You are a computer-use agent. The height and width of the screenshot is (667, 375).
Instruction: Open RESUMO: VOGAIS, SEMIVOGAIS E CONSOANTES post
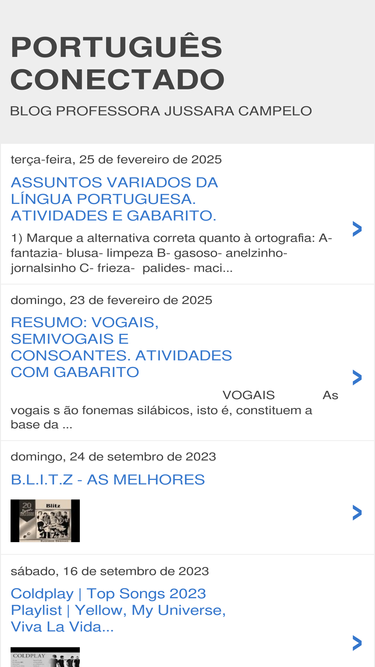pos(121,347)
